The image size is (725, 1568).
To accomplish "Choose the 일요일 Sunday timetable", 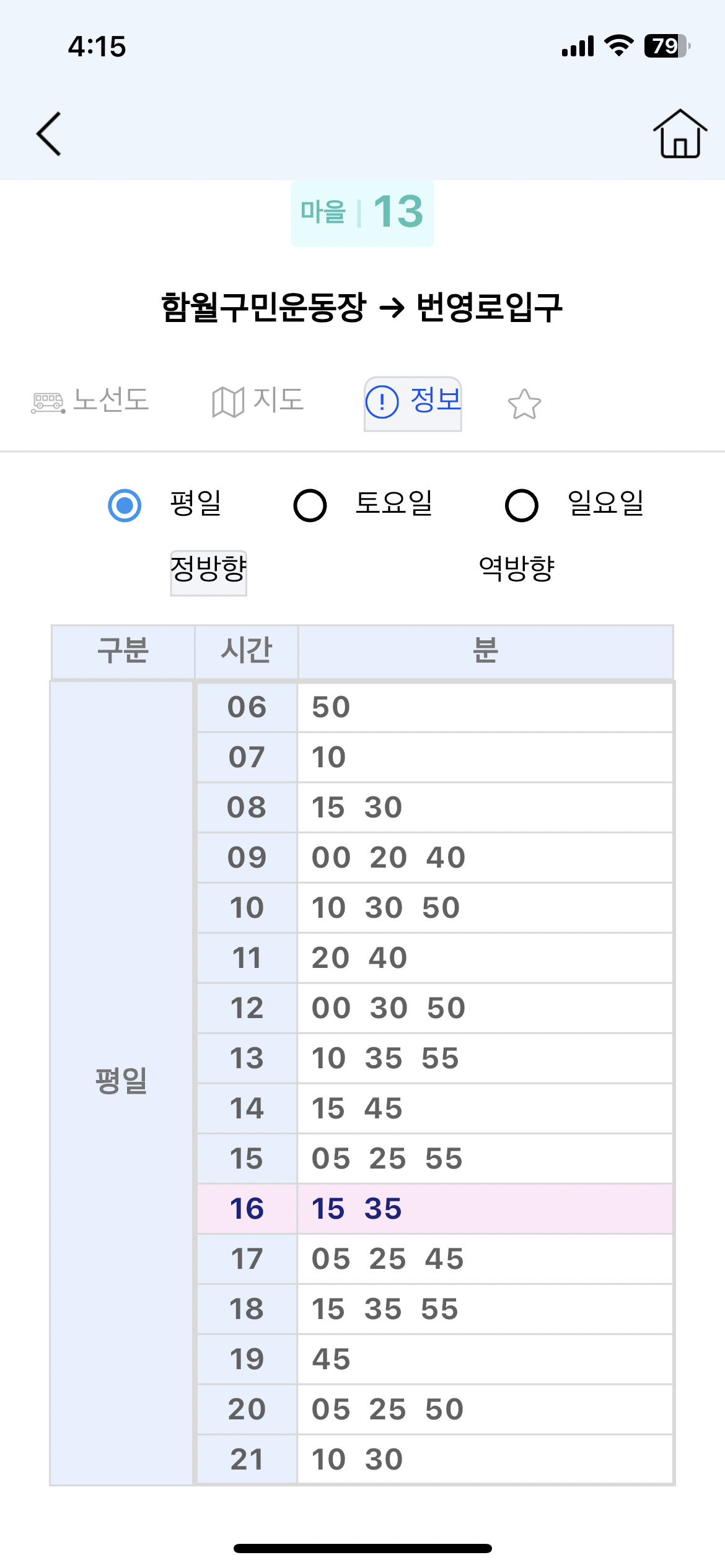I will tap(522, 505).
